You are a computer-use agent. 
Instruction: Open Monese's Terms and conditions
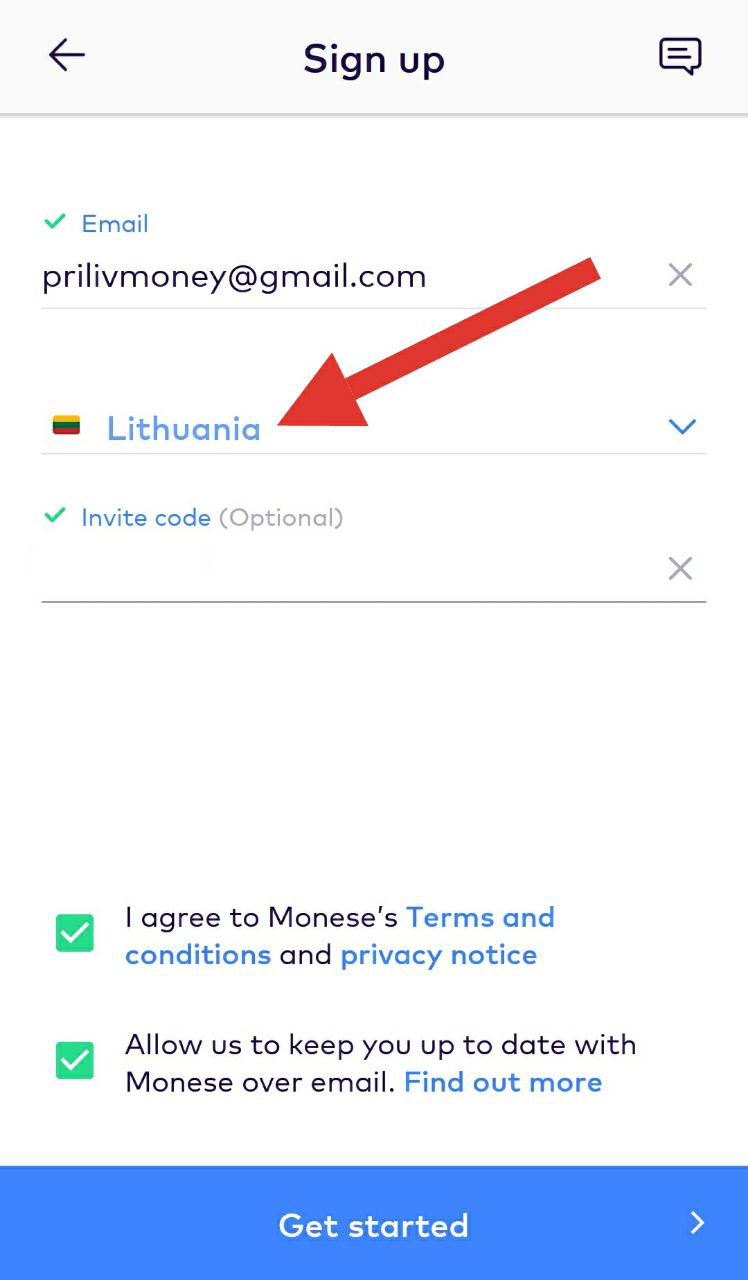pos(480,918)
